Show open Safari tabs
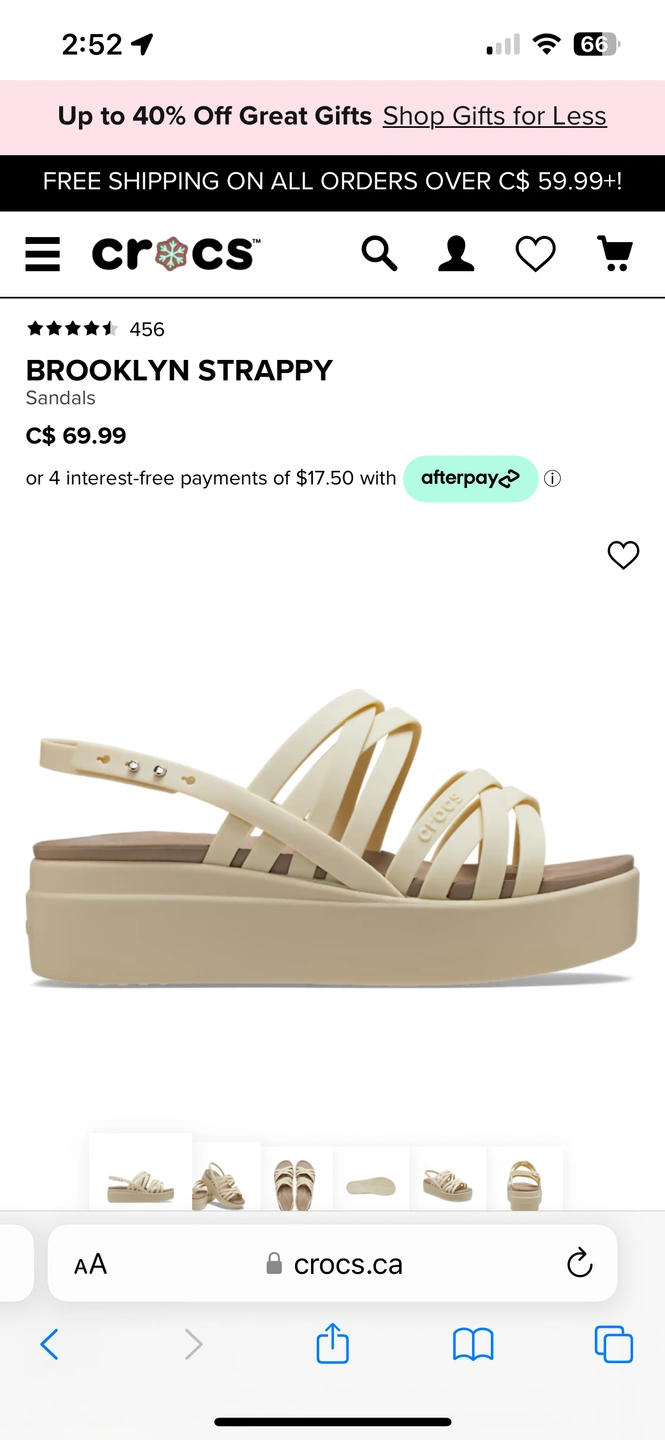This screenshot has height=1440, width=665. pyautogui.click(x=614, y=1344)
